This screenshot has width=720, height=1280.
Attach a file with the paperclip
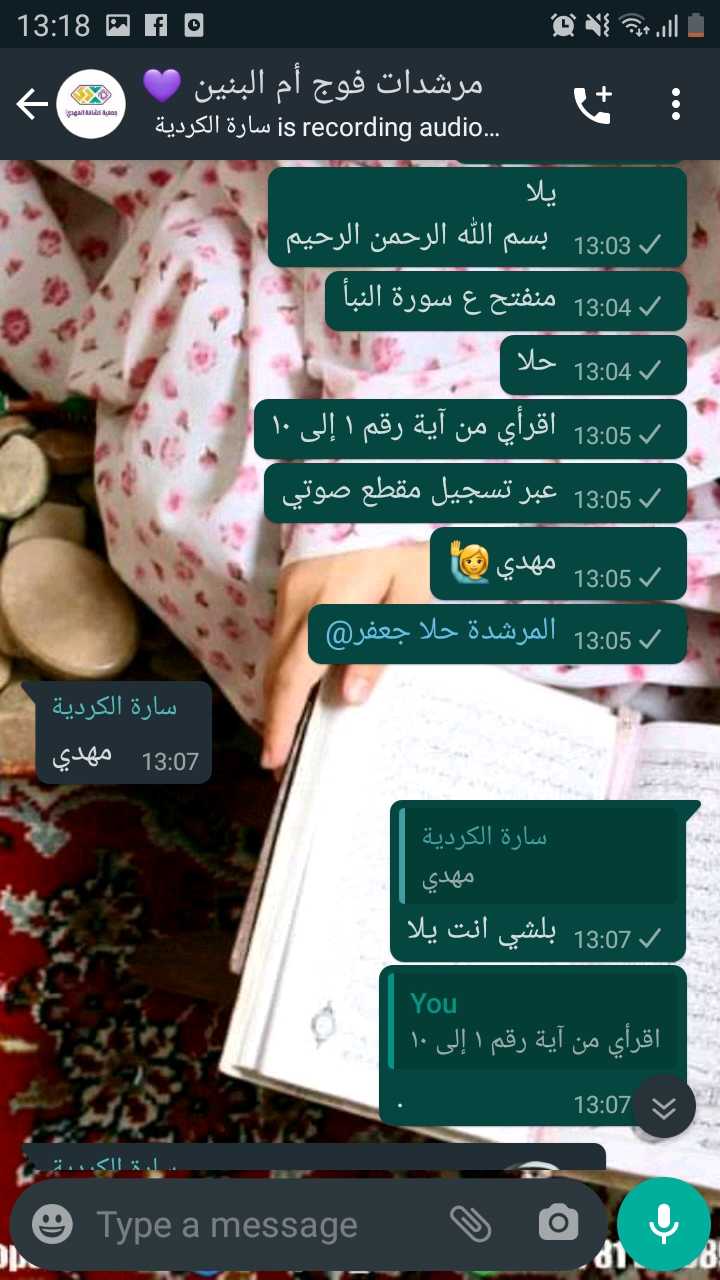(469, 1223)
